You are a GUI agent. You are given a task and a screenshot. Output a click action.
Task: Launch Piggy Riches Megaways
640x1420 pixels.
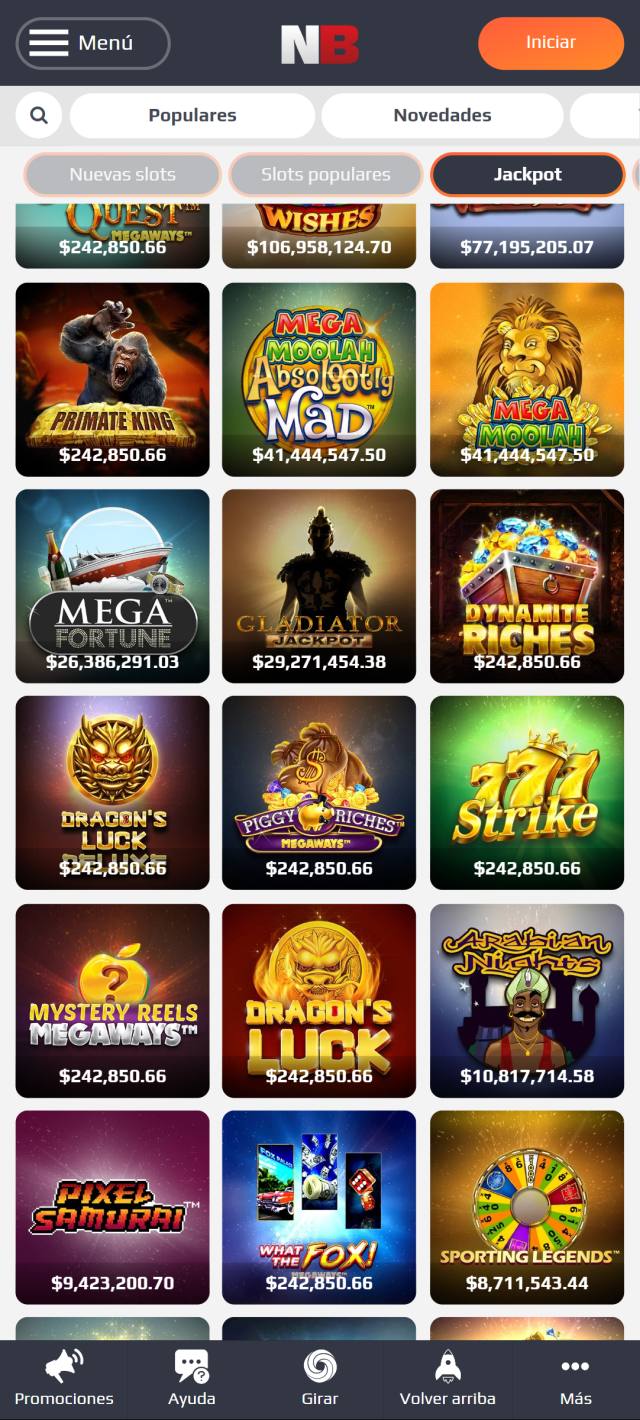319,792
